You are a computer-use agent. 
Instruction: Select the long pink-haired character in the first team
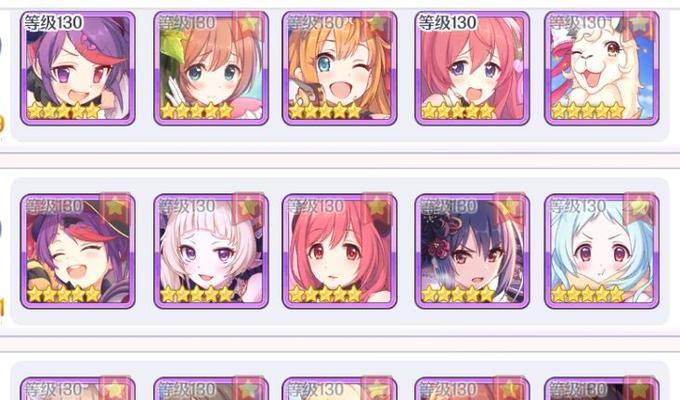click(471, 67)
